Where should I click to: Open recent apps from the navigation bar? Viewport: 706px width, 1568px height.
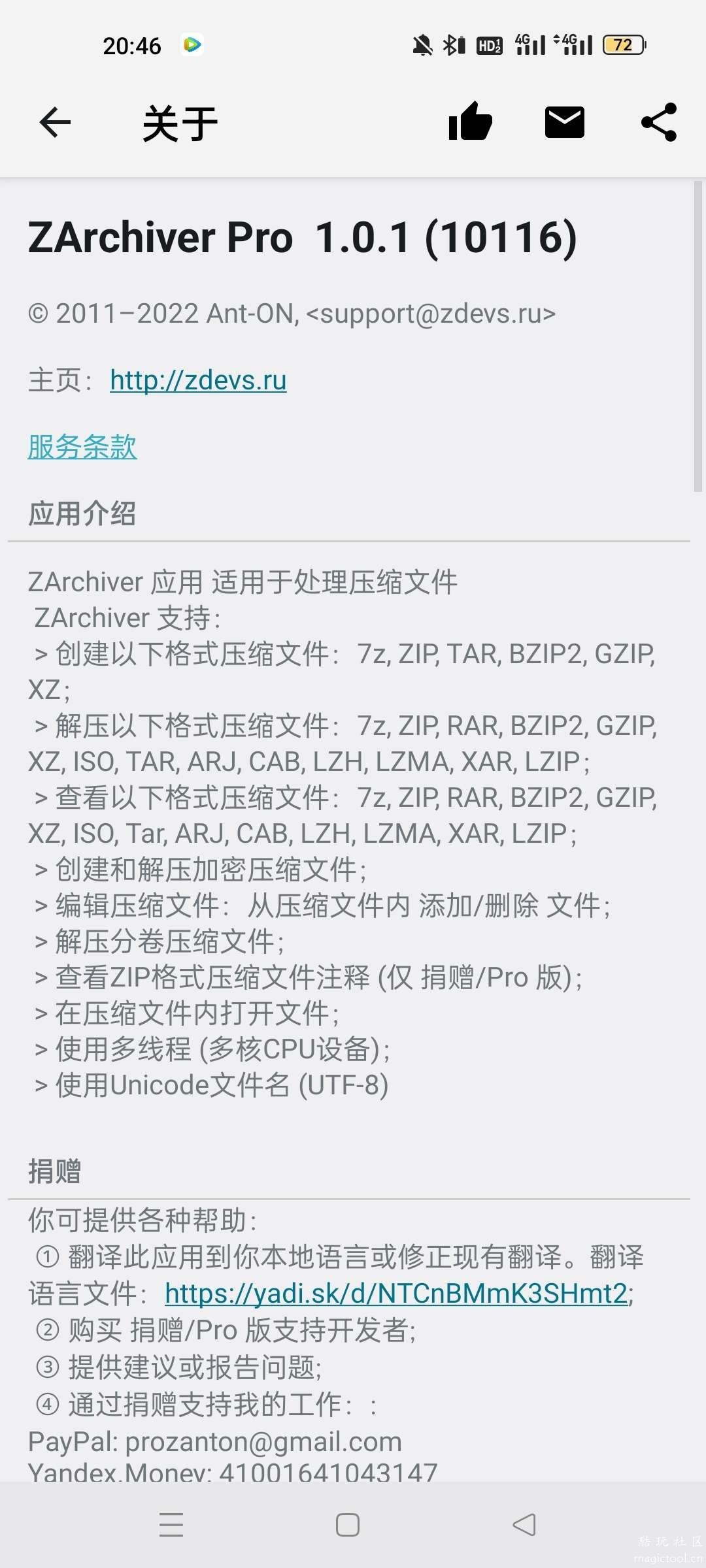pos(171,1525)
